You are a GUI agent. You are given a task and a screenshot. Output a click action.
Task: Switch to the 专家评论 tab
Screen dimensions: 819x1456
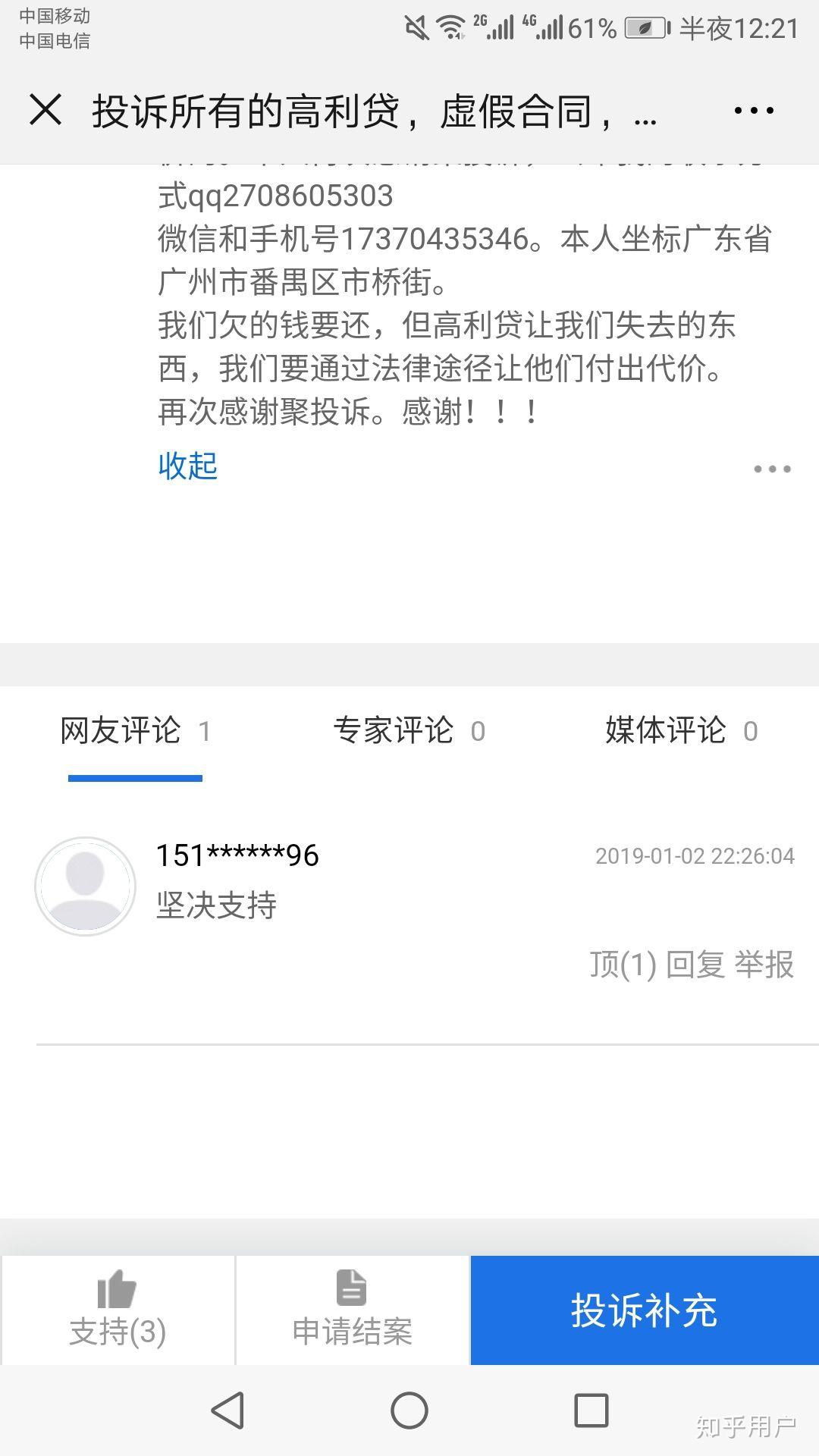tap(409, 731)
